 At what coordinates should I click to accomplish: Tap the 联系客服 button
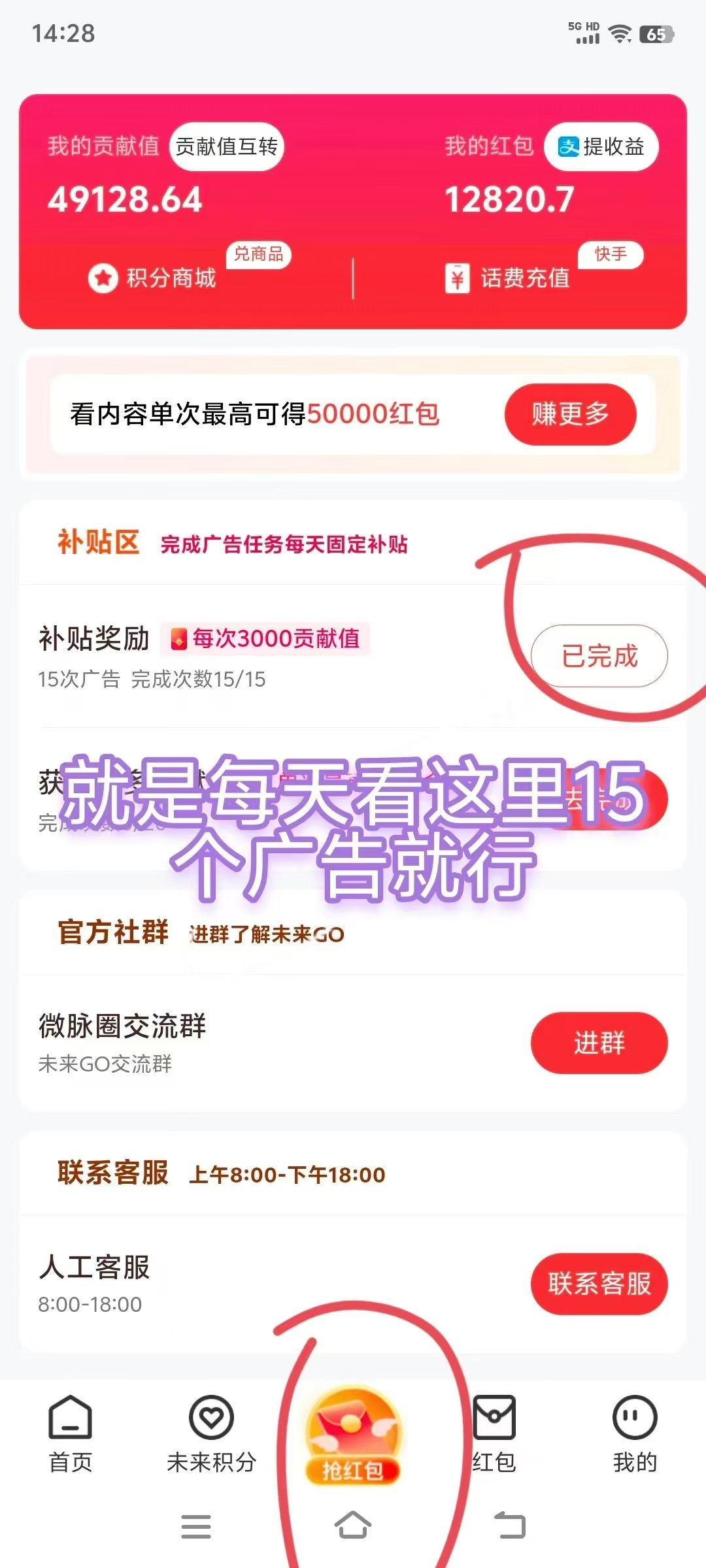(x=599, y=1284)
